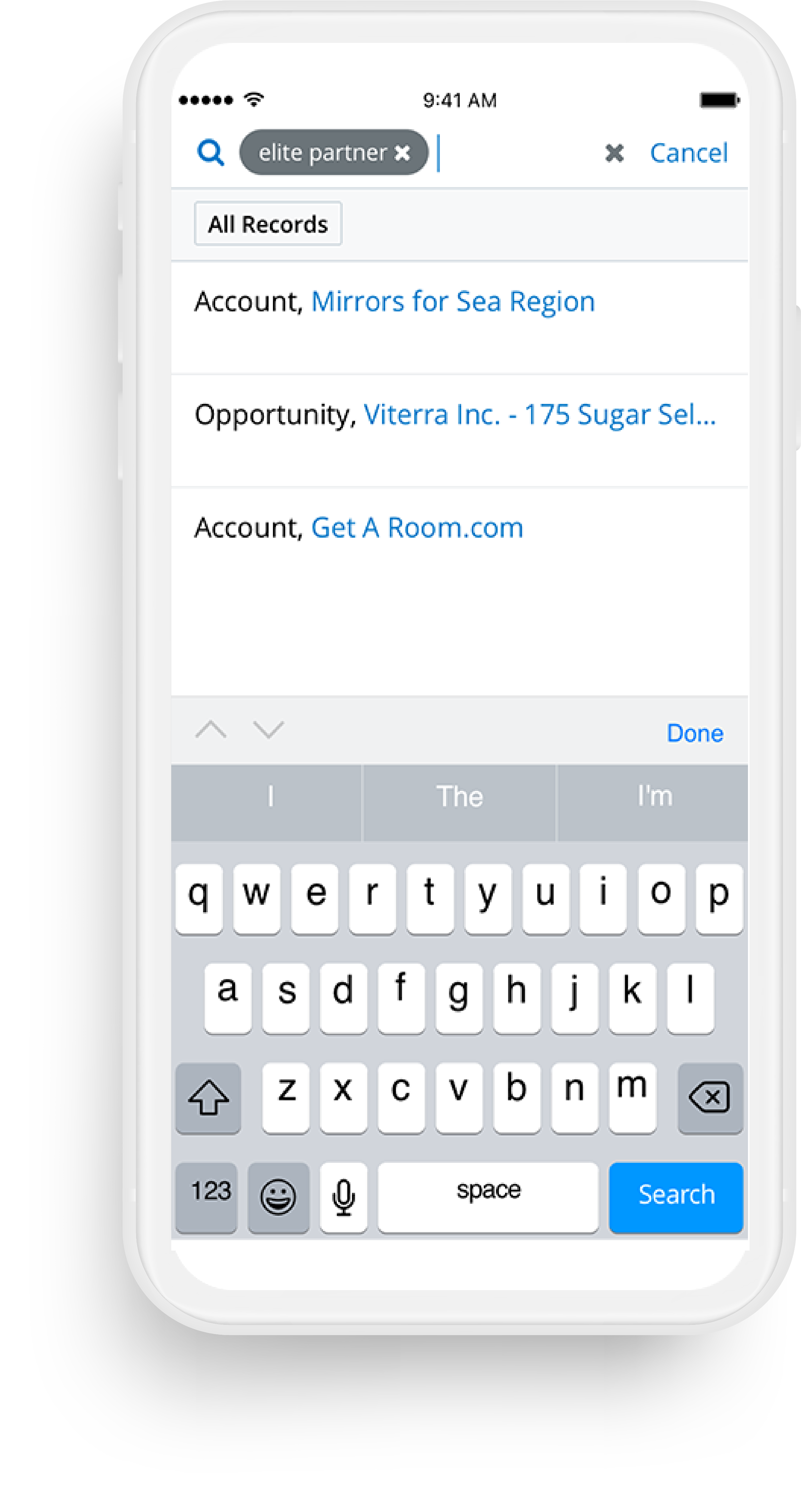The width and height of the screenshot is (801, 1512).
Task: Open the Viterra Inc. opportunity result
Action: [539, 415]
